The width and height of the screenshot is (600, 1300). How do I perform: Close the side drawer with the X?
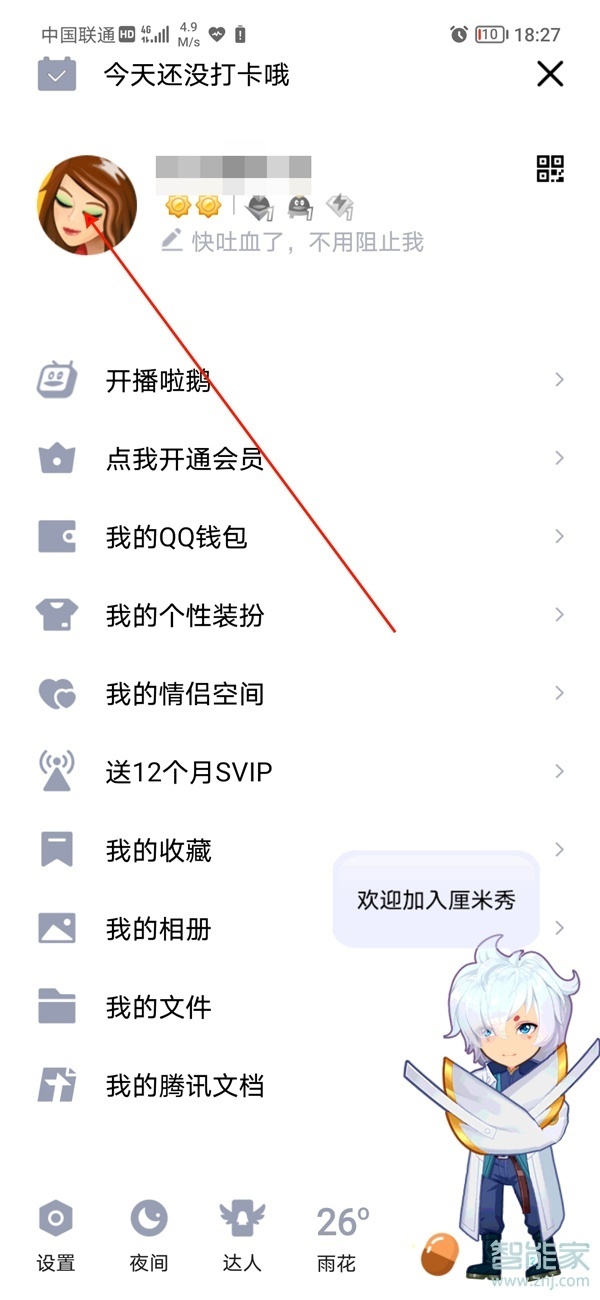coord(550,74)
